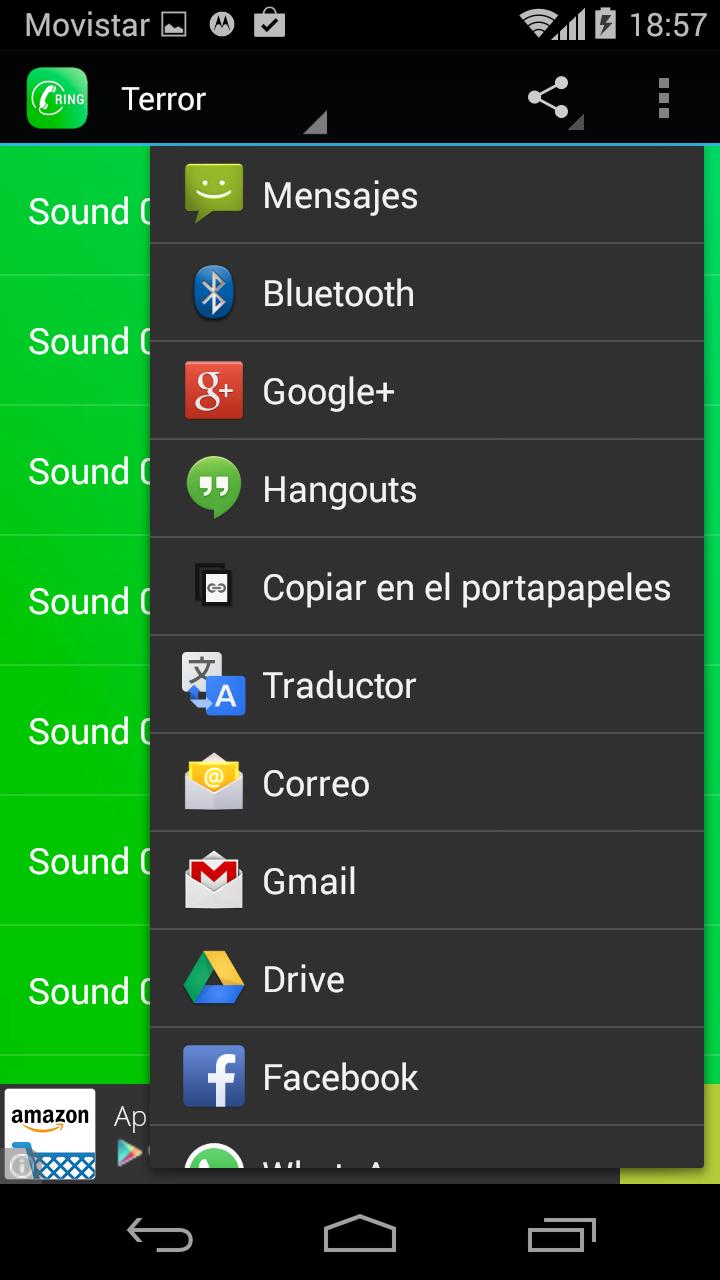
Task: Save to Drive
Action: coord(426,979)
